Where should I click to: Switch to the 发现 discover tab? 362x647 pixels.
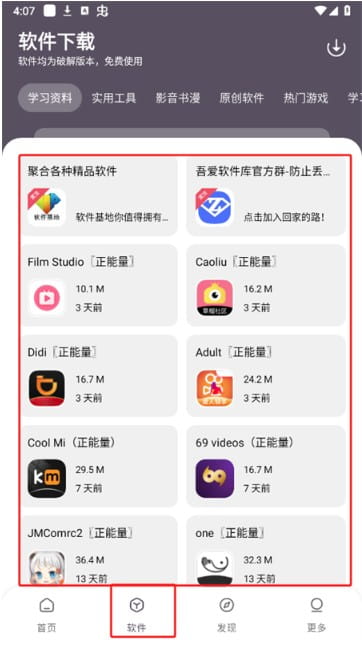pyautogui.click(x=227, y=614)
